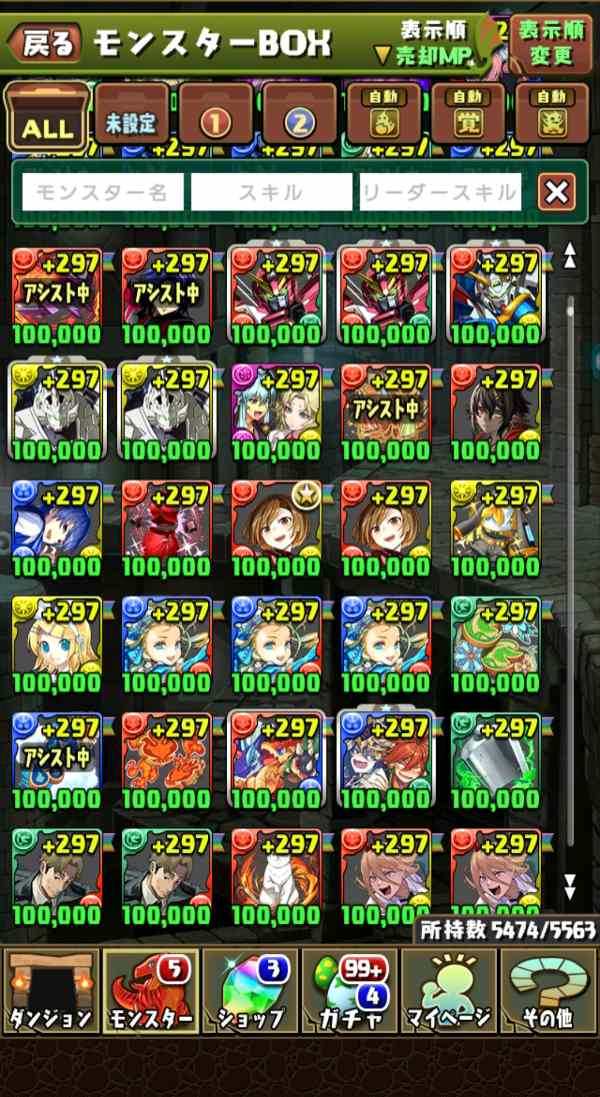Open the その他 menu tab
The image size is (600, 1097).
[548, 992]
